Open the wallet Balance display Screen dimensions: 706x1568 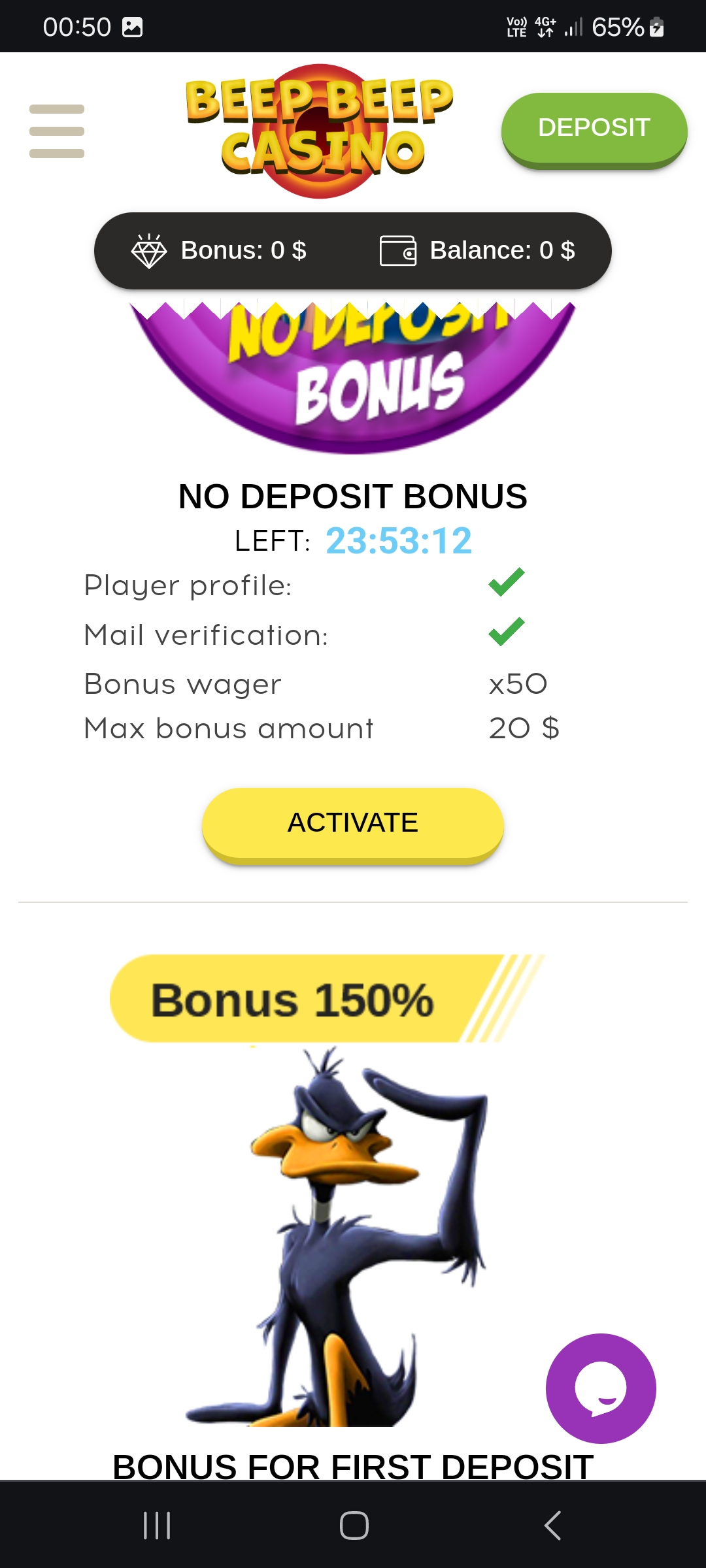point(478,250)
